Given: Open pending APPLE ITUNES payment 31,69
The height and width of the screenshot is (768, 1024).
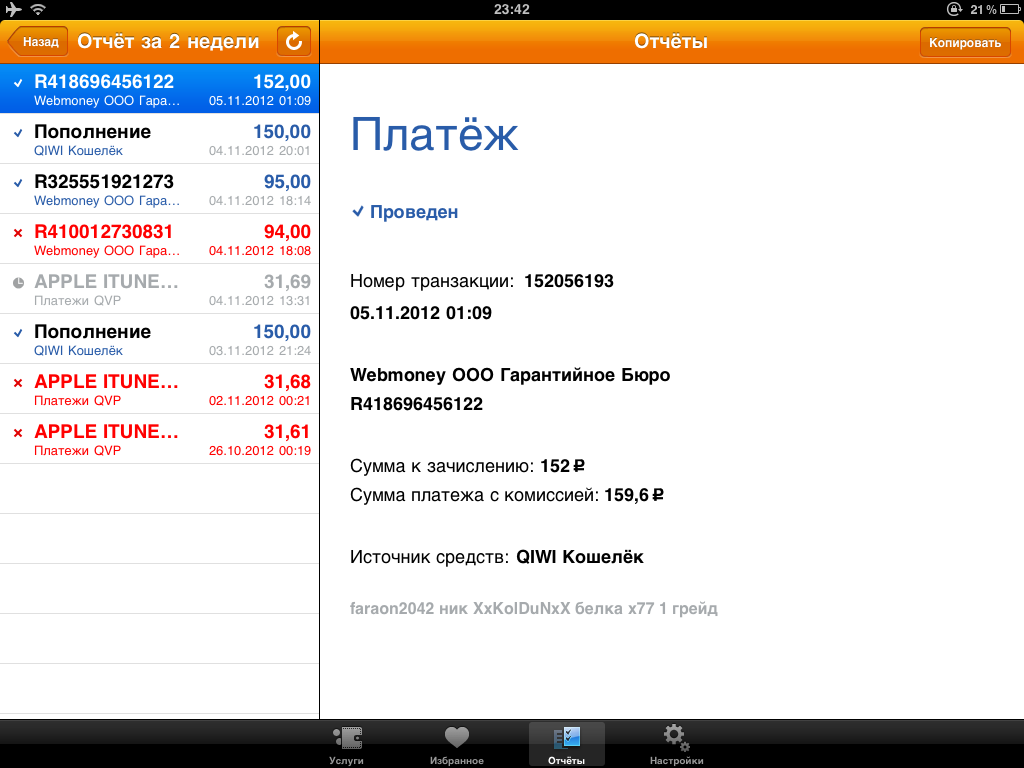Looking at the screenshot, I should [160, 290].
